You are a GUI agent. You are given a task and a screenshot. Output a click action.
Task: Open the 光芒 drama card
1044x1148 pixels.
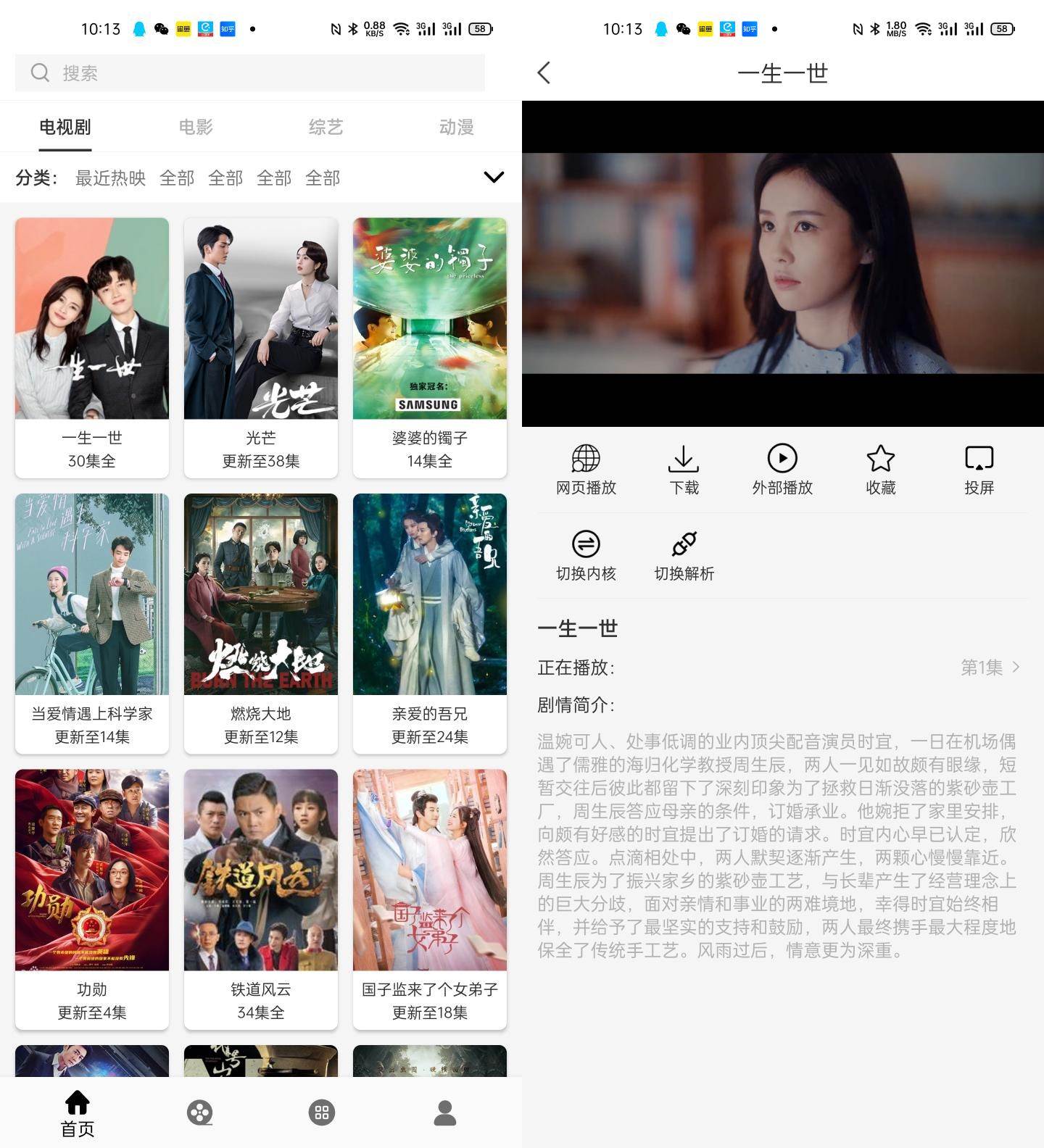(260, 348)
